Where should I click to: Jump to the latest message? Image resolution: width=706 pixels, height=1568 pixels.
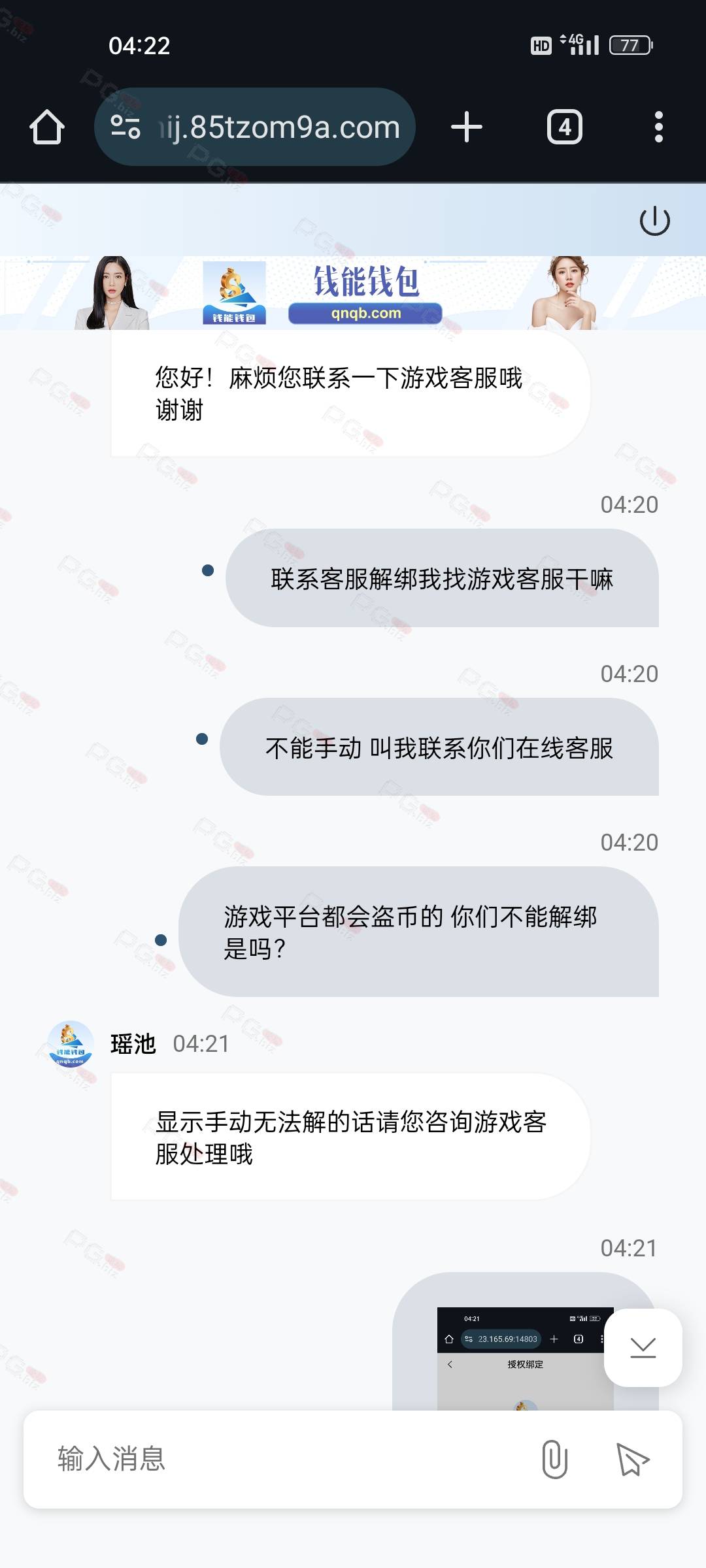point(643,1347)
